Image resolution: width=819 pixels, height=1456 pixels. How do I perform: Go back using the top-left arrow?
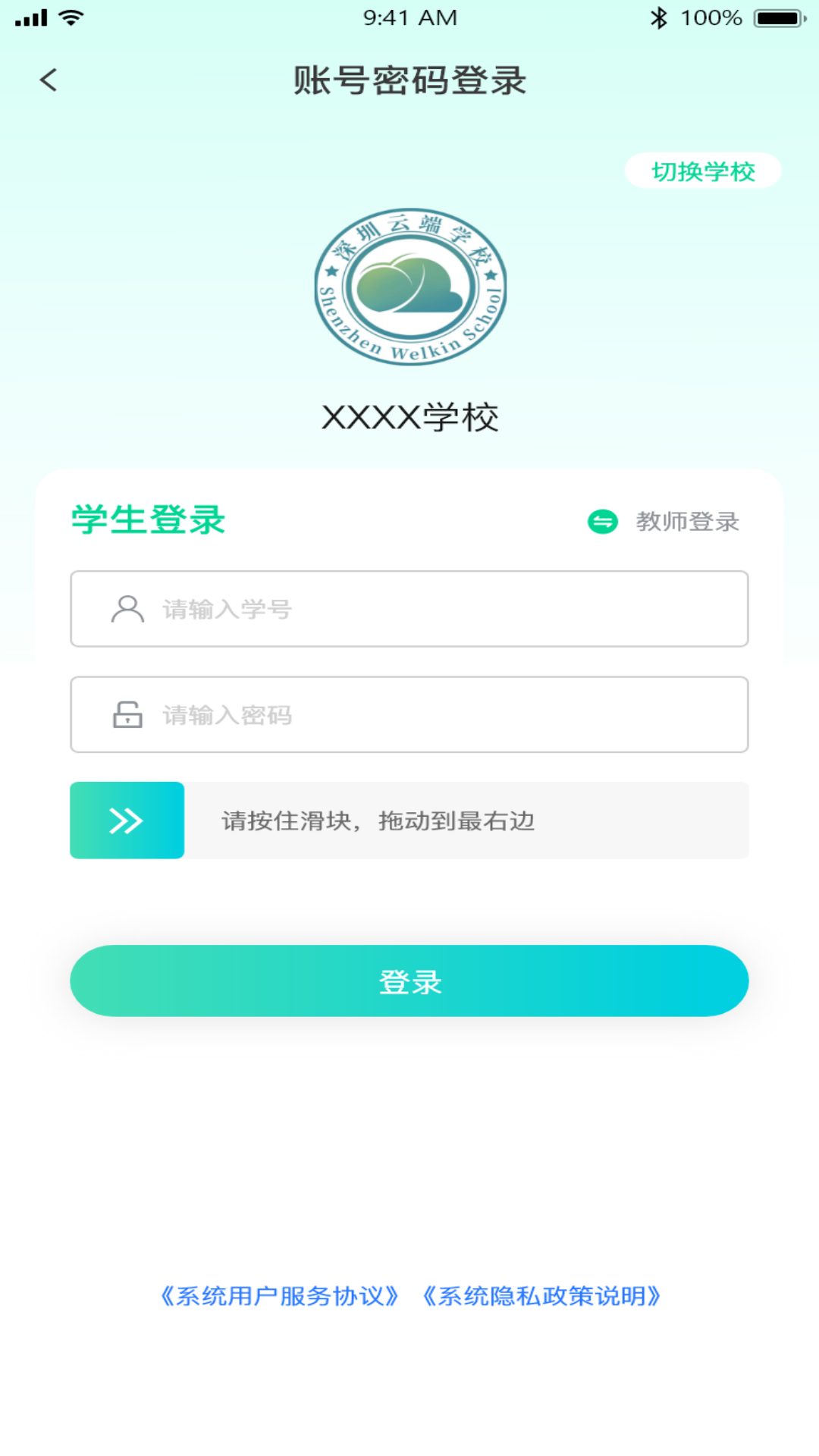pyautogui.click(x=49, y=80)
